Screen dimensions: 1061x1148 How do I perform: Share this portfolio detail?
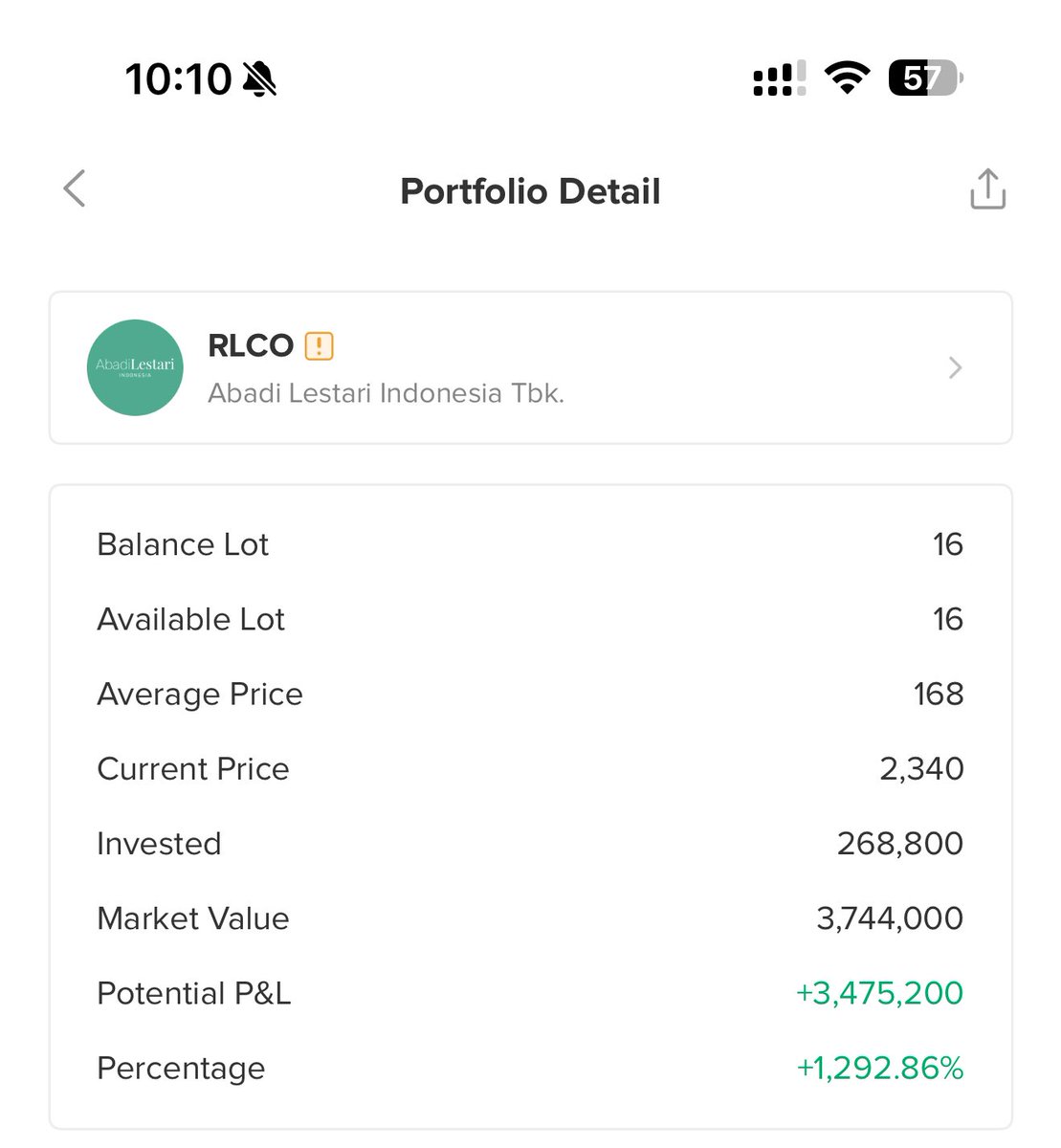pos(987,188)
